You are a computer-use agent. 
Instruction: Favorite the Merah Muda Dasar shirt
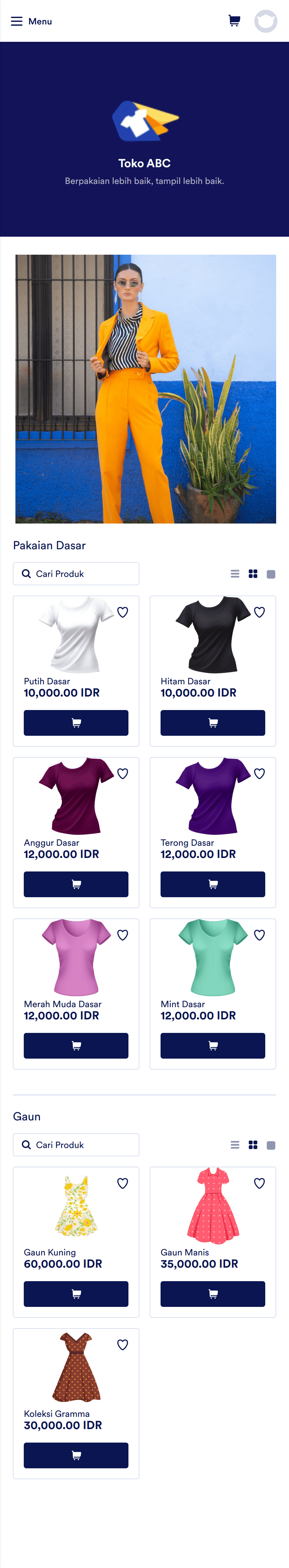(x=123, y=935)
